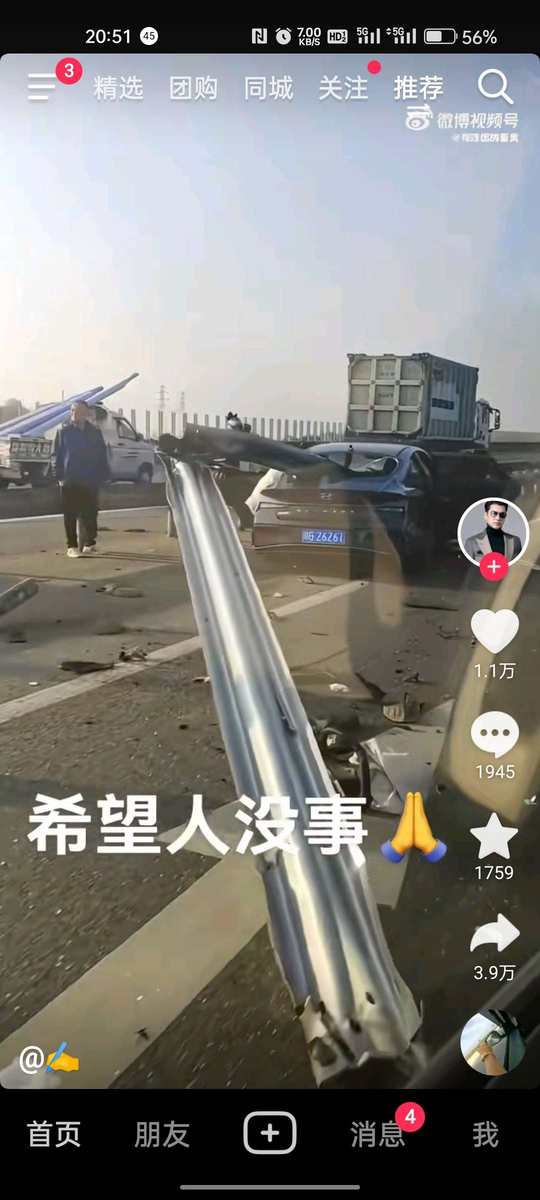Image resolution: width=540 pixels, height=1200 pixels.
Task: Favorite the video with the star icon
Action: point(495,836)
